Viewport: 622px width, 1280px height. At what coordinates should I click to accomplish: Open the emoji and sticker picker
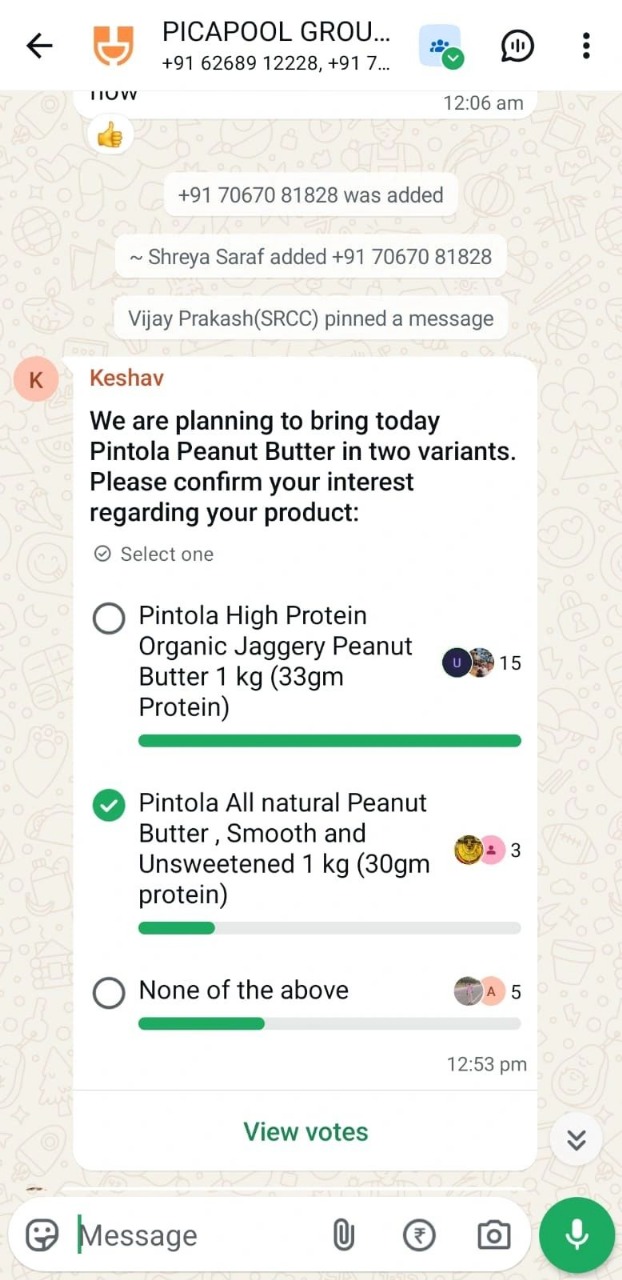click(42, 1236)
